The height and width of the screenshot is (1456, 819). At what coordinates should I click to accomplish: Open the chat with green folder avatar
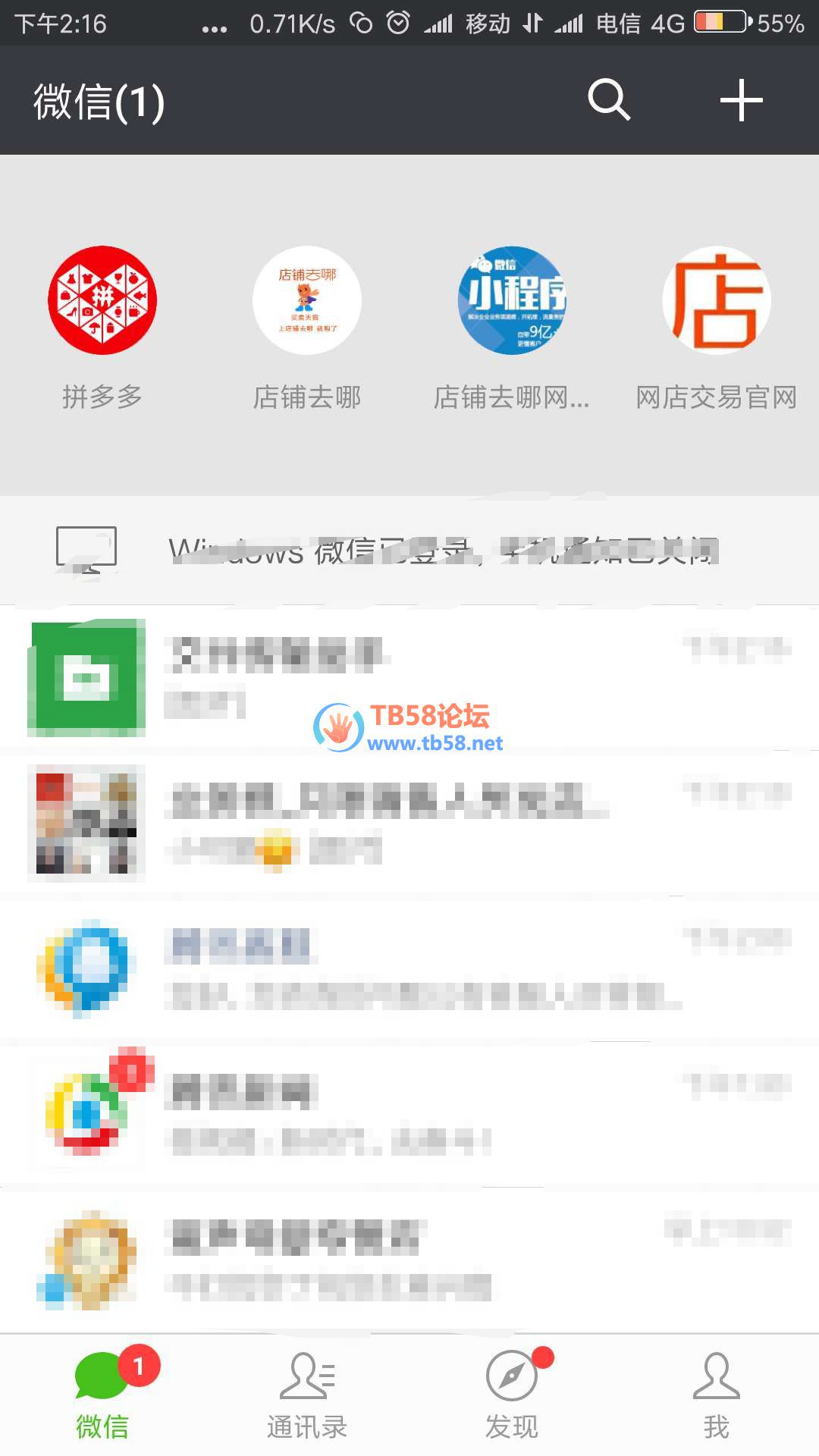[x=409, y=677]
